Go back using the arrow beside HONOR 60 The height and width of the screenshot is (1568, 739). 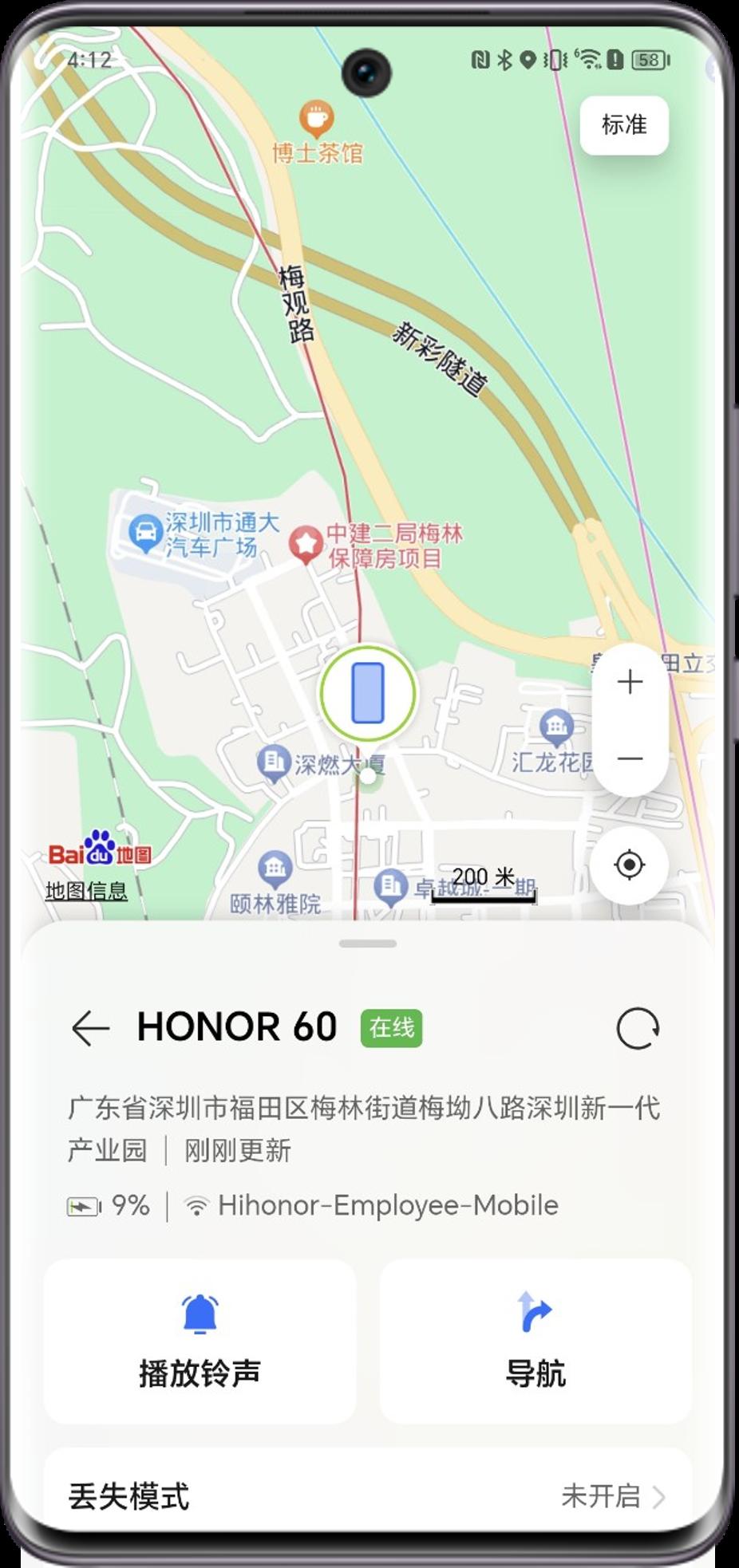tap(90, 1028)
